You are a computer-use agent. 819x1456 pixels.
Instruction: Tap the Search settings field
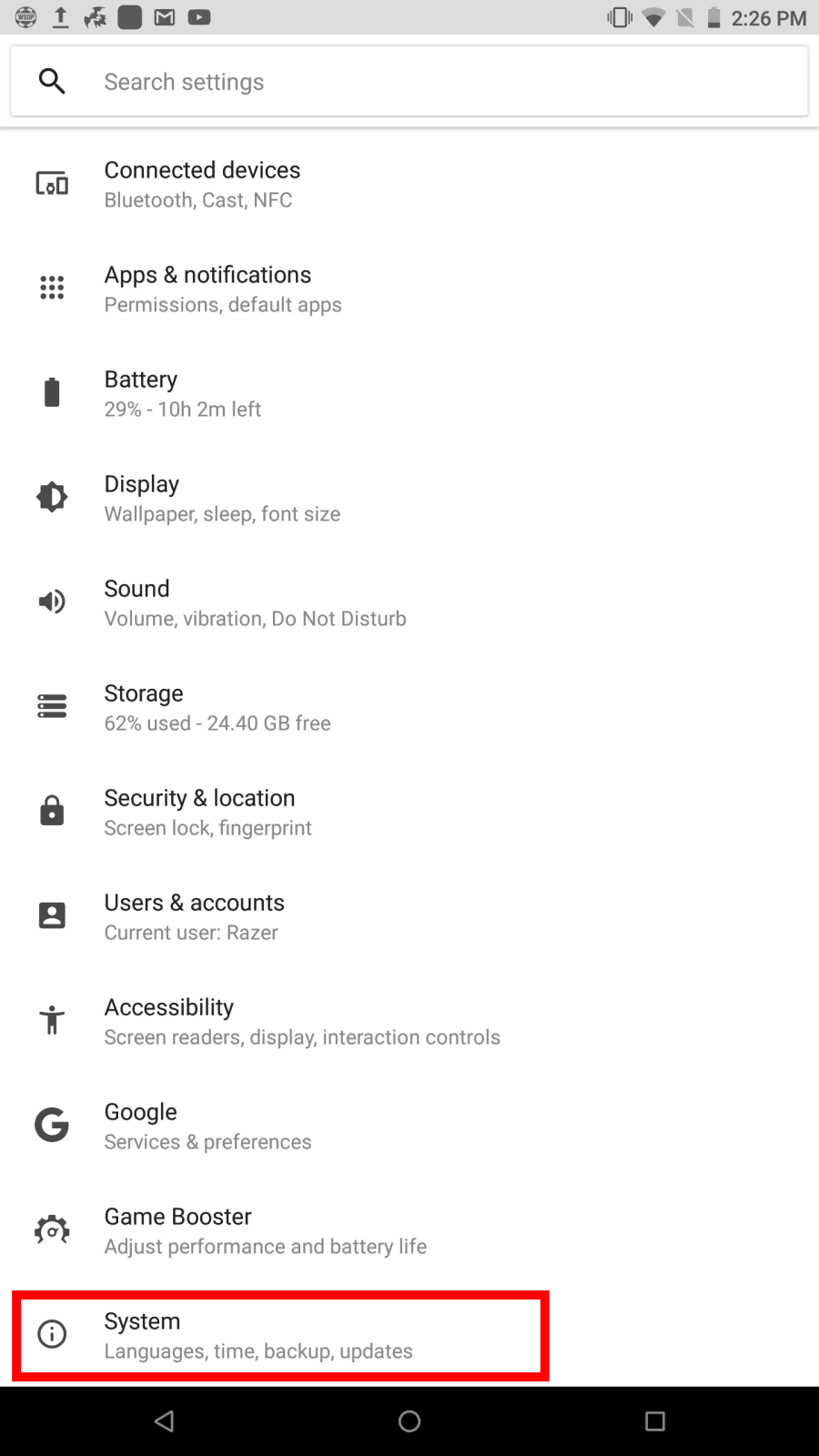point(409,82)
